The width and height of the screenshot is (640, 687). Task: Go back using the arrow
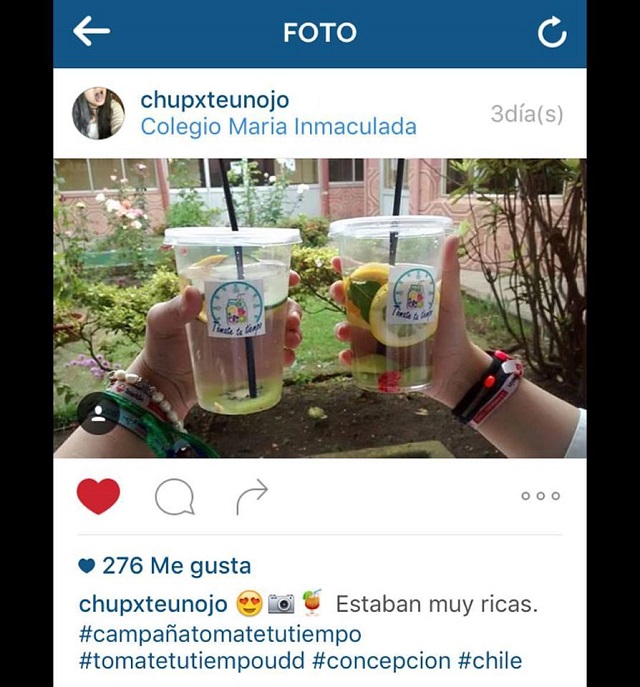coord(91,32)
